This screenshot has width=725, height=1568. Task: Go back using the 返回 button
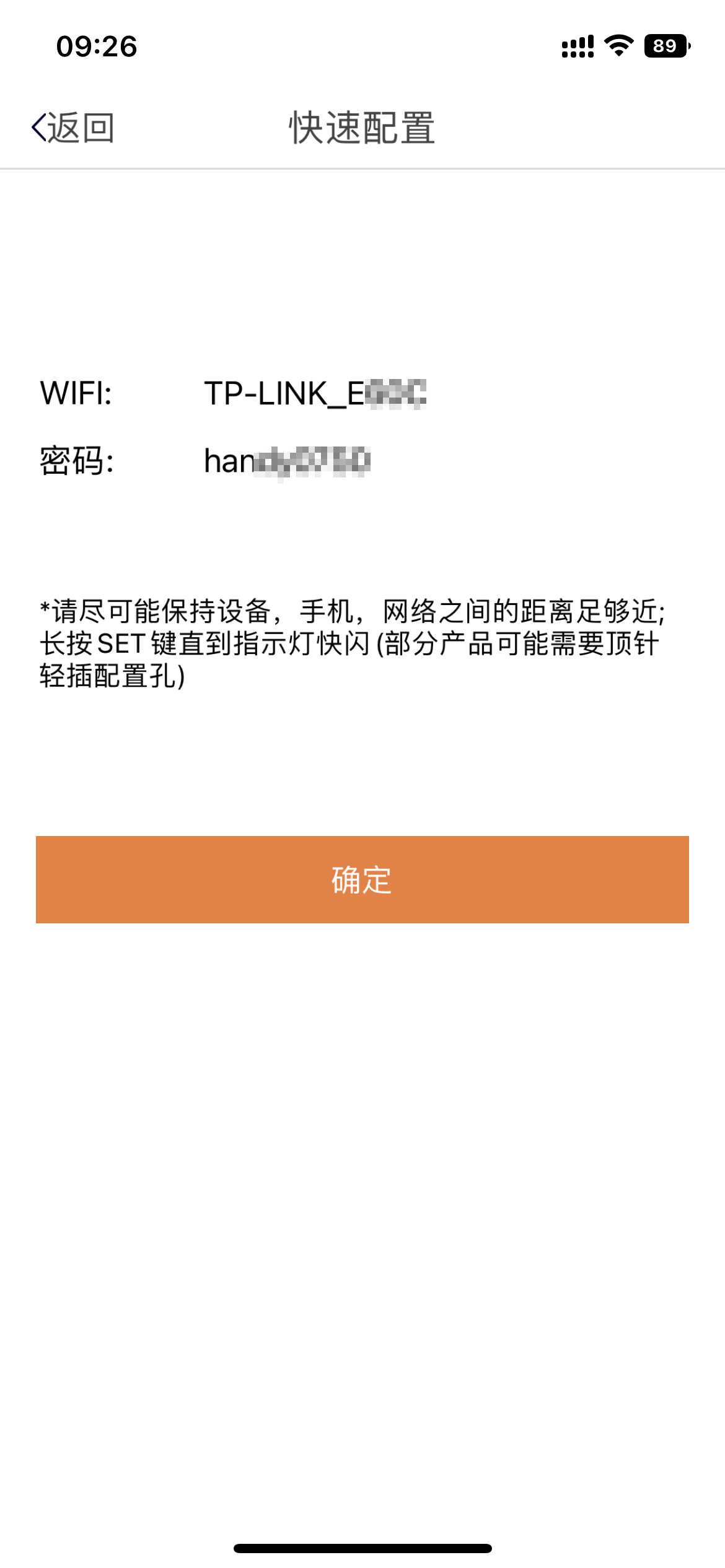click(73, 128)
